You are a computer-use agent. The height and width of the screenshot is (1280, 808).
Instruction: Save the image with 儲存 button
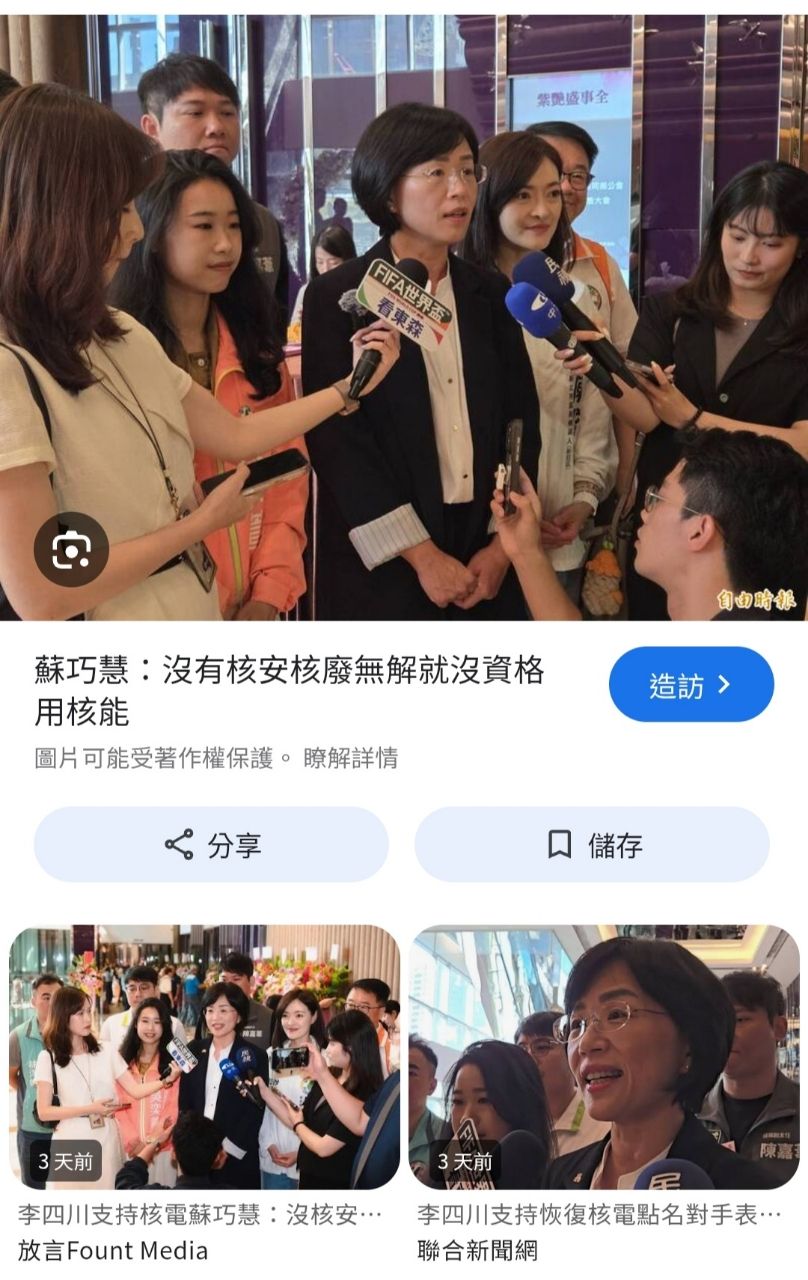(592, 844)
